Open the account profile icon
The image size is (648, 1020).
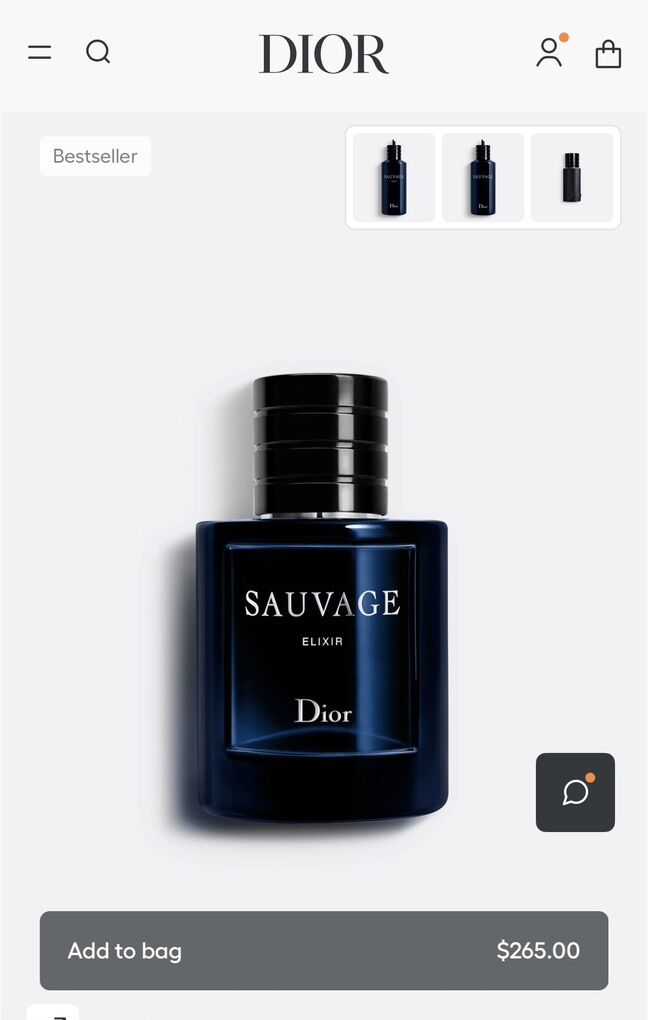click(549, 53)
